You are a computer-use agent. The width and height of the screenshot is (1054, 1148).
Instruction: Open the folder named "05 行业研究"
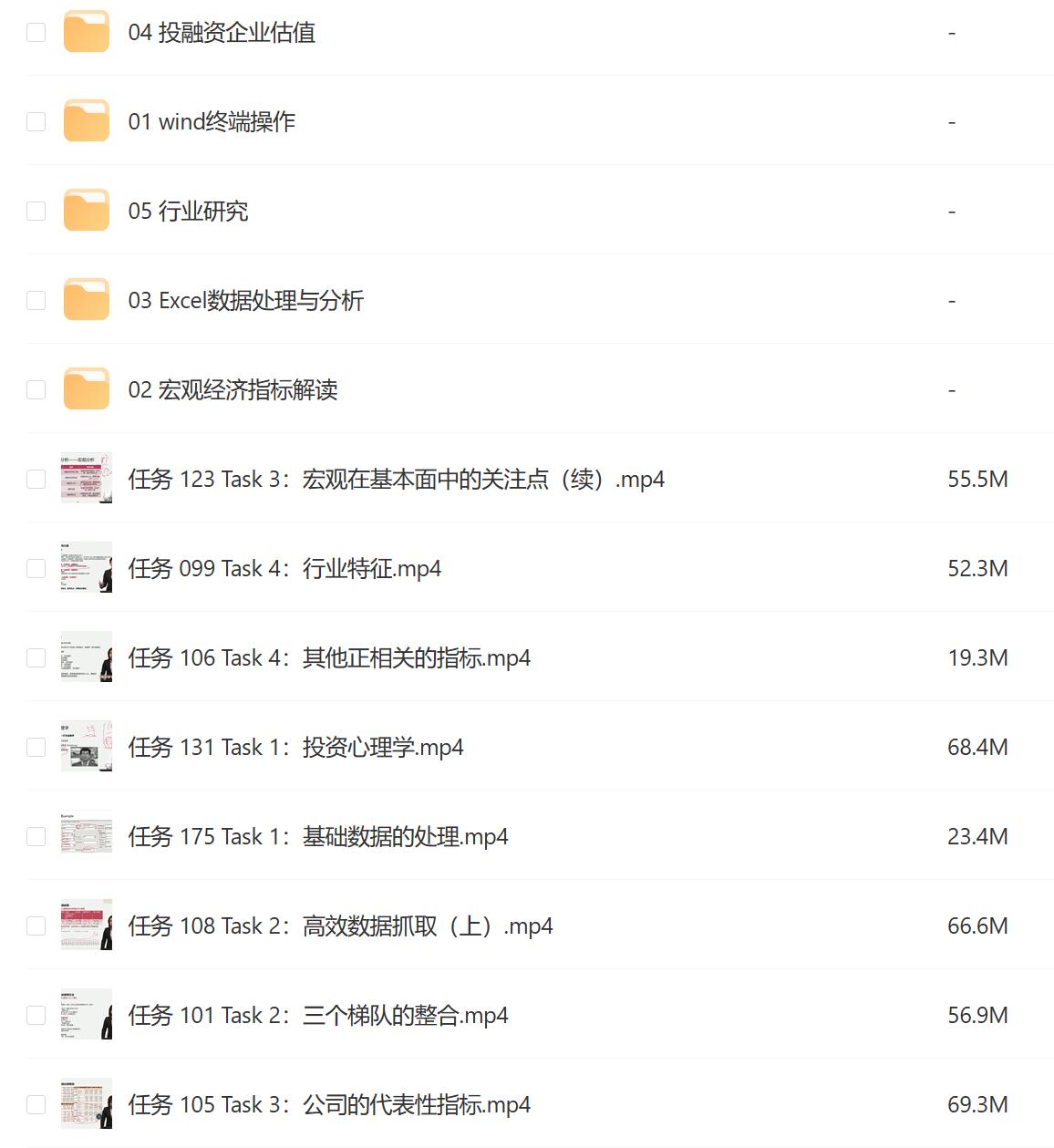189,210
